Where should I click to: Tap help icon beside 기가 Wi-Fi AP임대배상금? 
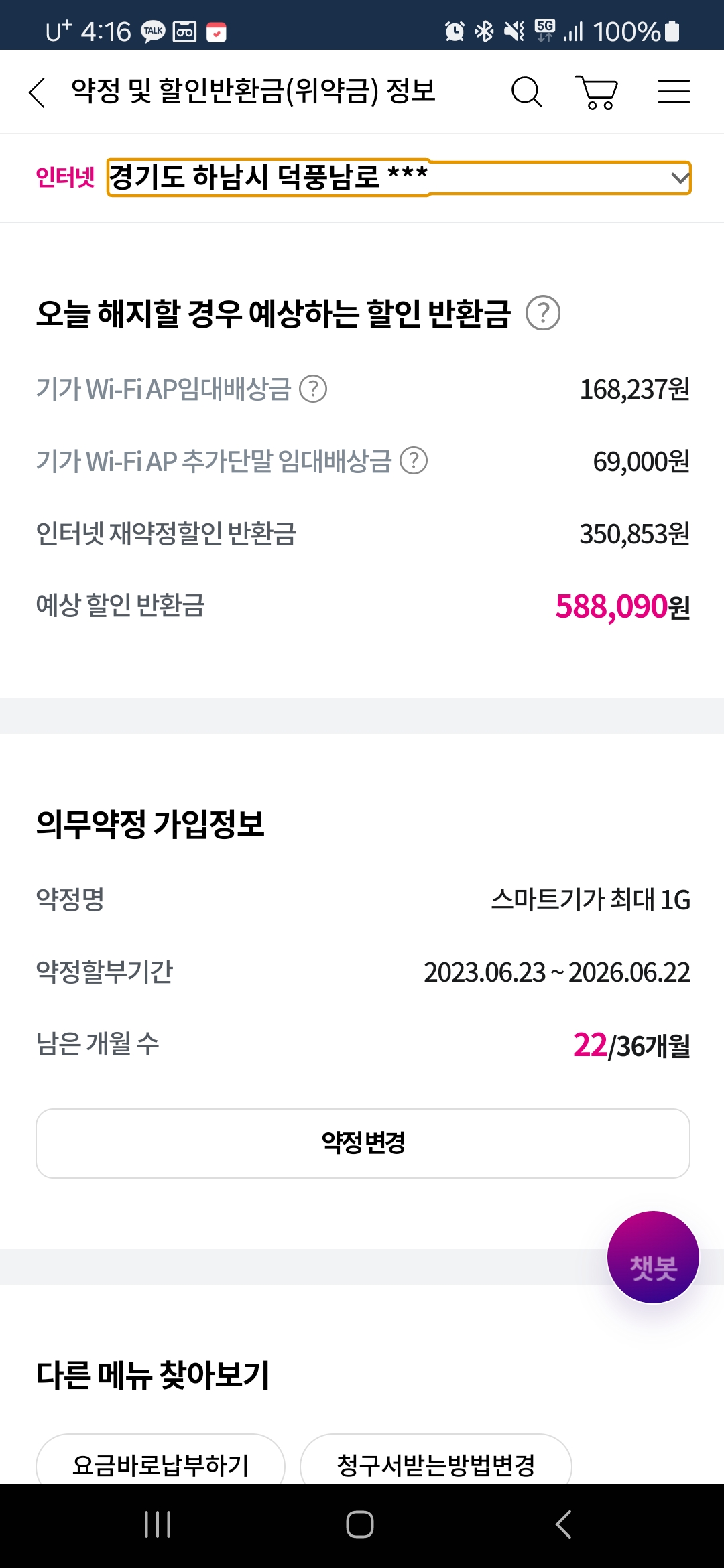(313, 389)
